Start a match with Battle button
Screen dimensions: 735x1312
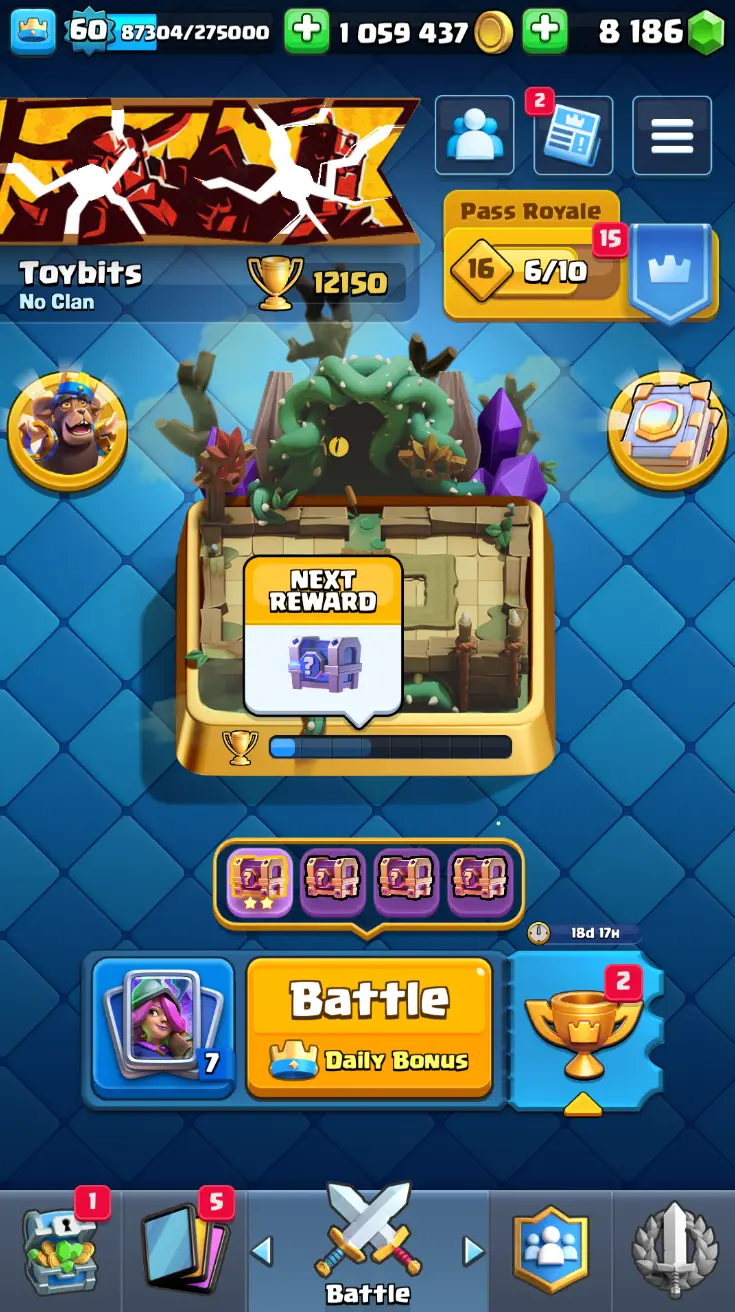pyautogui.click(x=369, y=1028)
